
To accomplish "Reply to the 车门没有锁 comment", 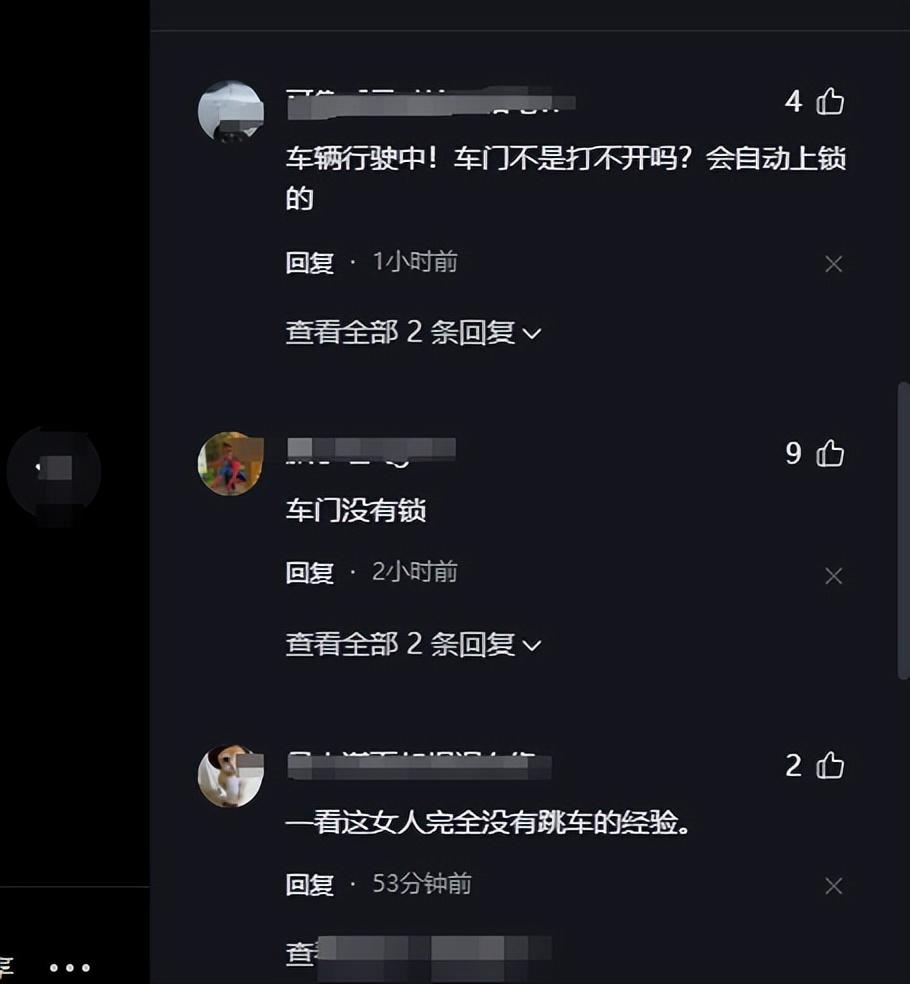I will (309, 573).
